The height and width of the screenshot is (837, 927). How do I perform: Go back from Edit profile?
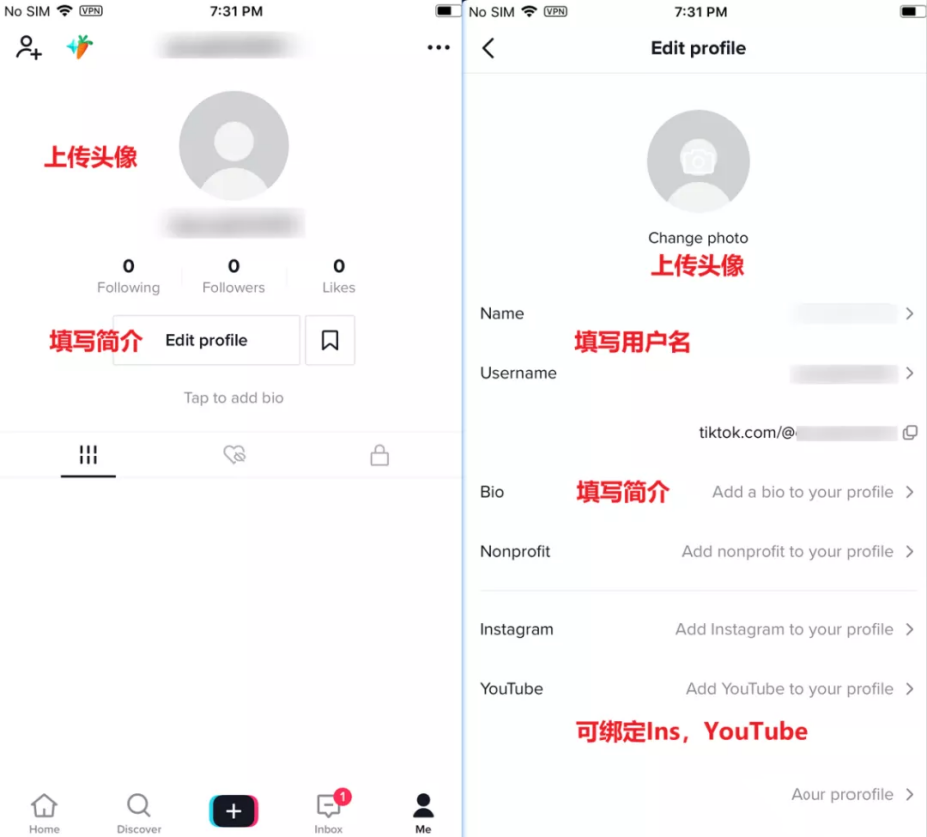(x=488, y=48)
